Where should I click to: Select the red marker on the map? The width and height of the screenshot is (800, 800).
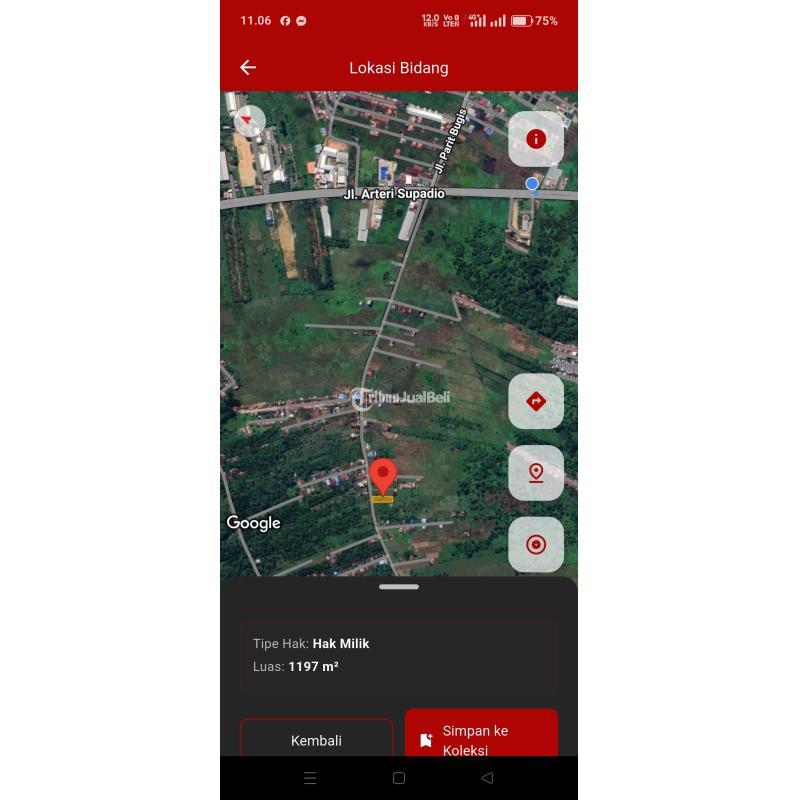click(x=382, y=477)
